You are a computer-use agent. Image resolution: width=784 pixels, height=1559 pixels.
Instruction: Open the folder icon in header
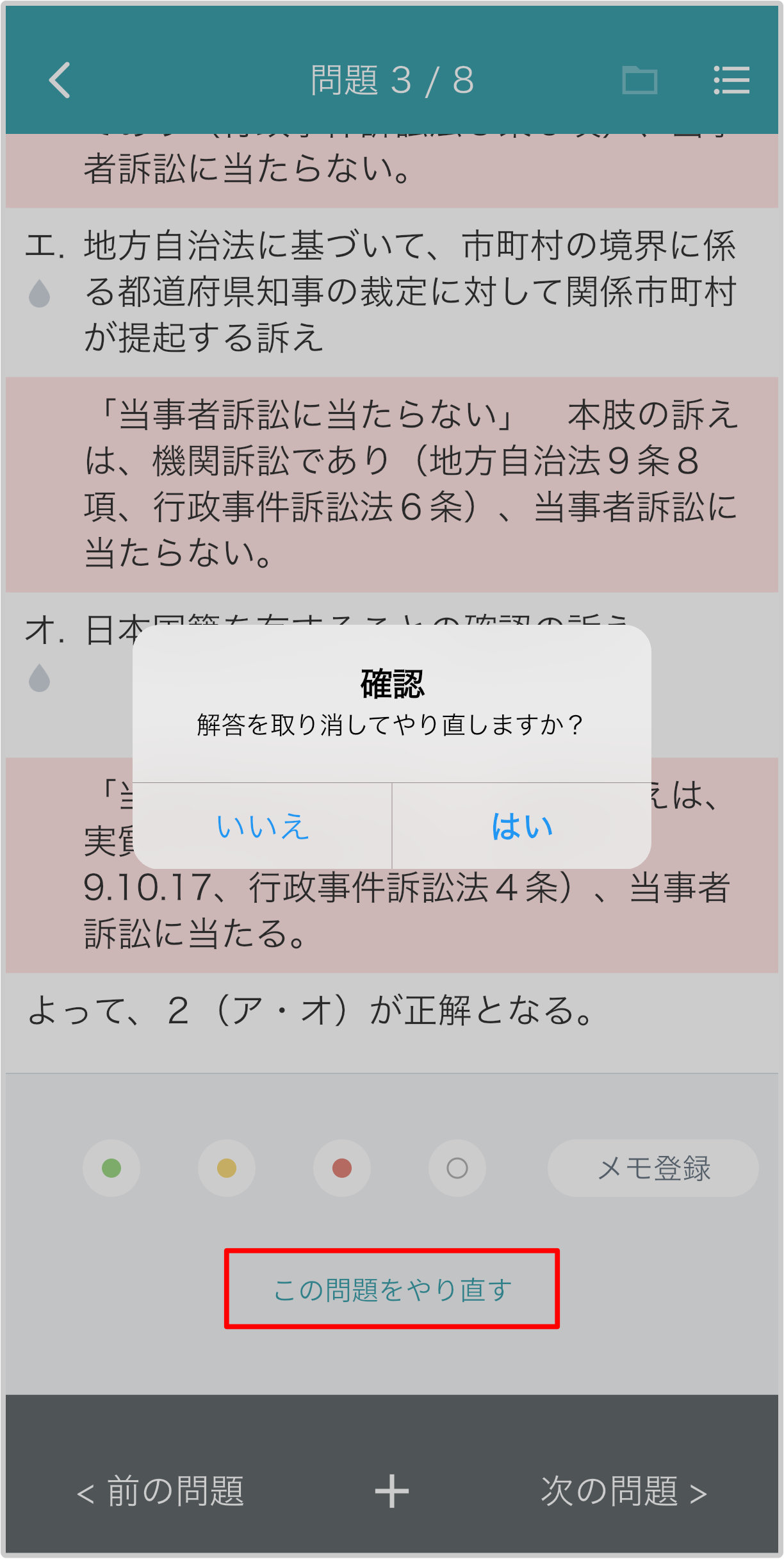pyautogui.click(x=639, y=80)
